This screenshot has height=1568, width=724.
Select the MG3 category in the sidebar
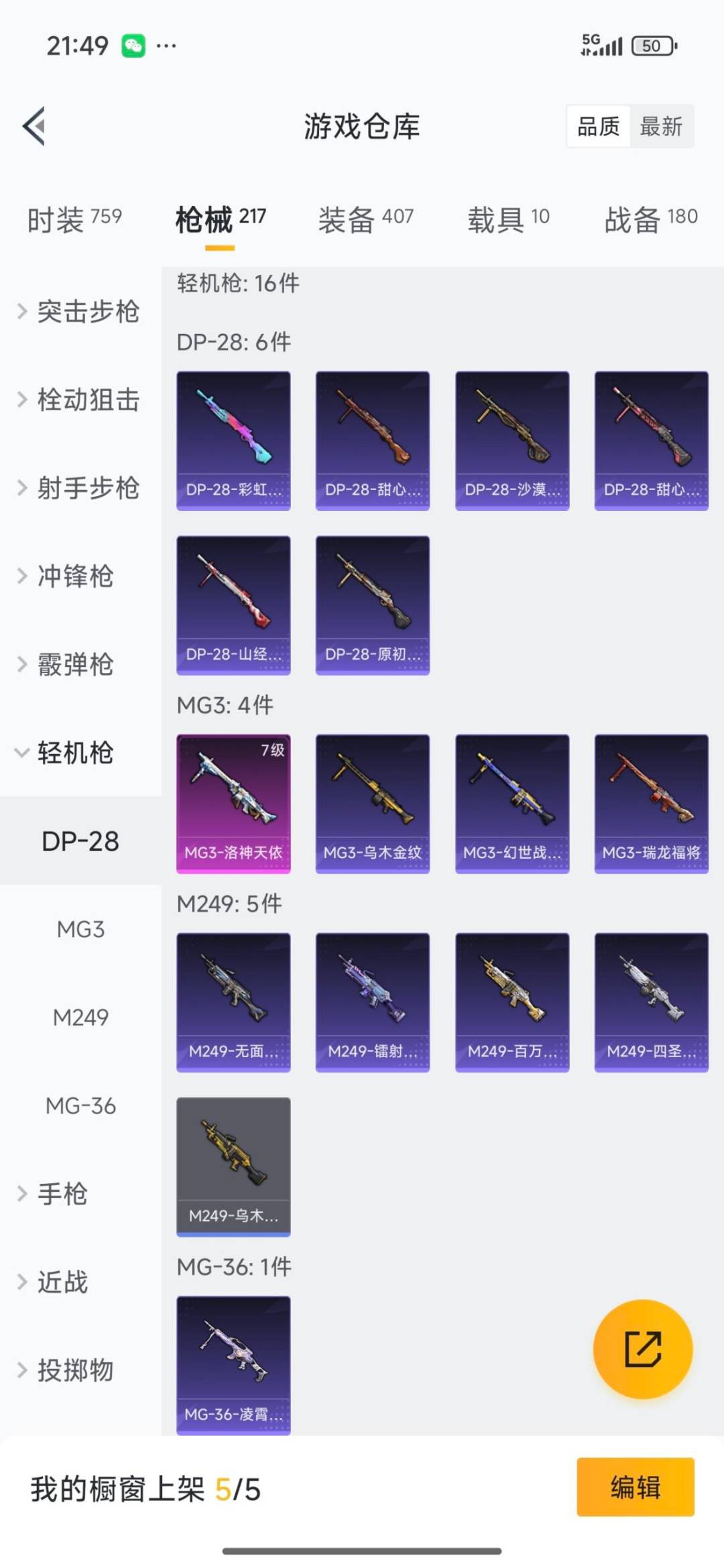click(80, 929)
